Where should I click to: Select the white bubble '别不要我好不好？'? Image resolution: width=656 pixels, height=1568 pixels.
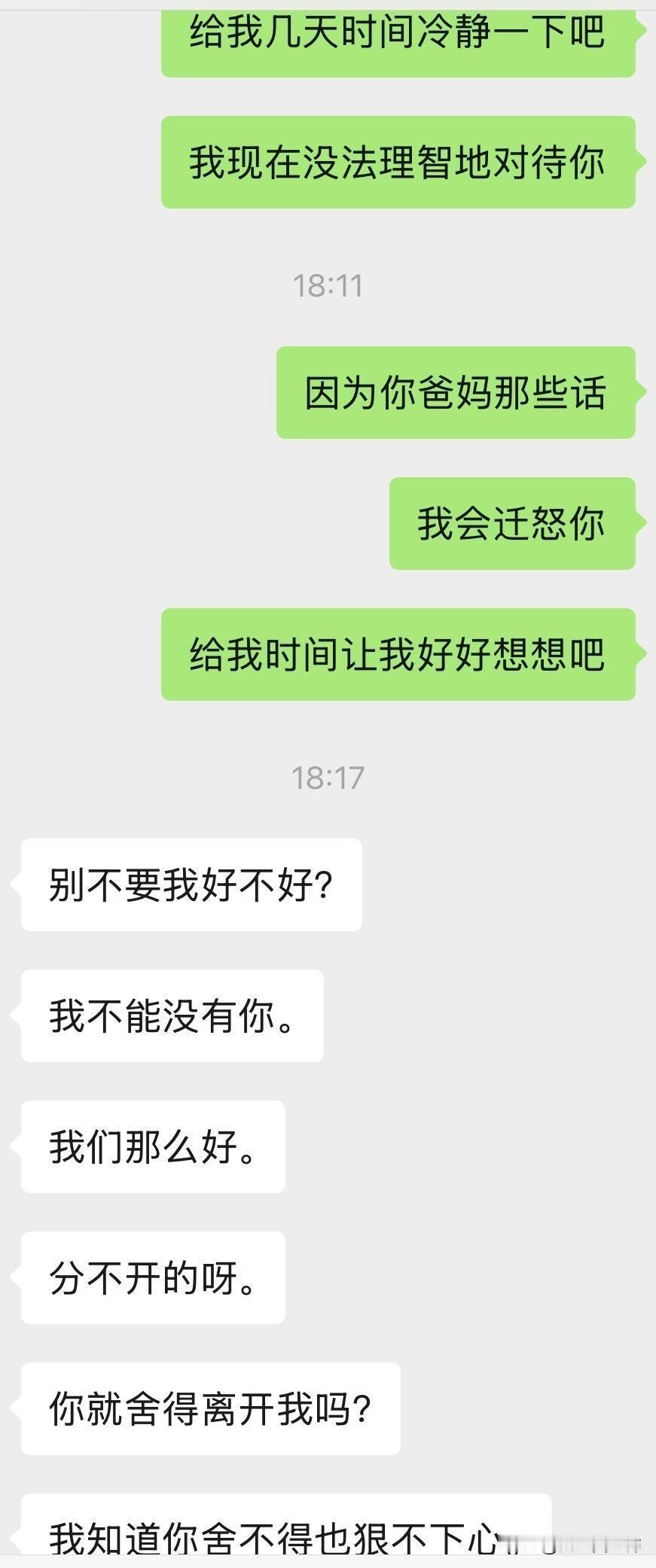191,885
